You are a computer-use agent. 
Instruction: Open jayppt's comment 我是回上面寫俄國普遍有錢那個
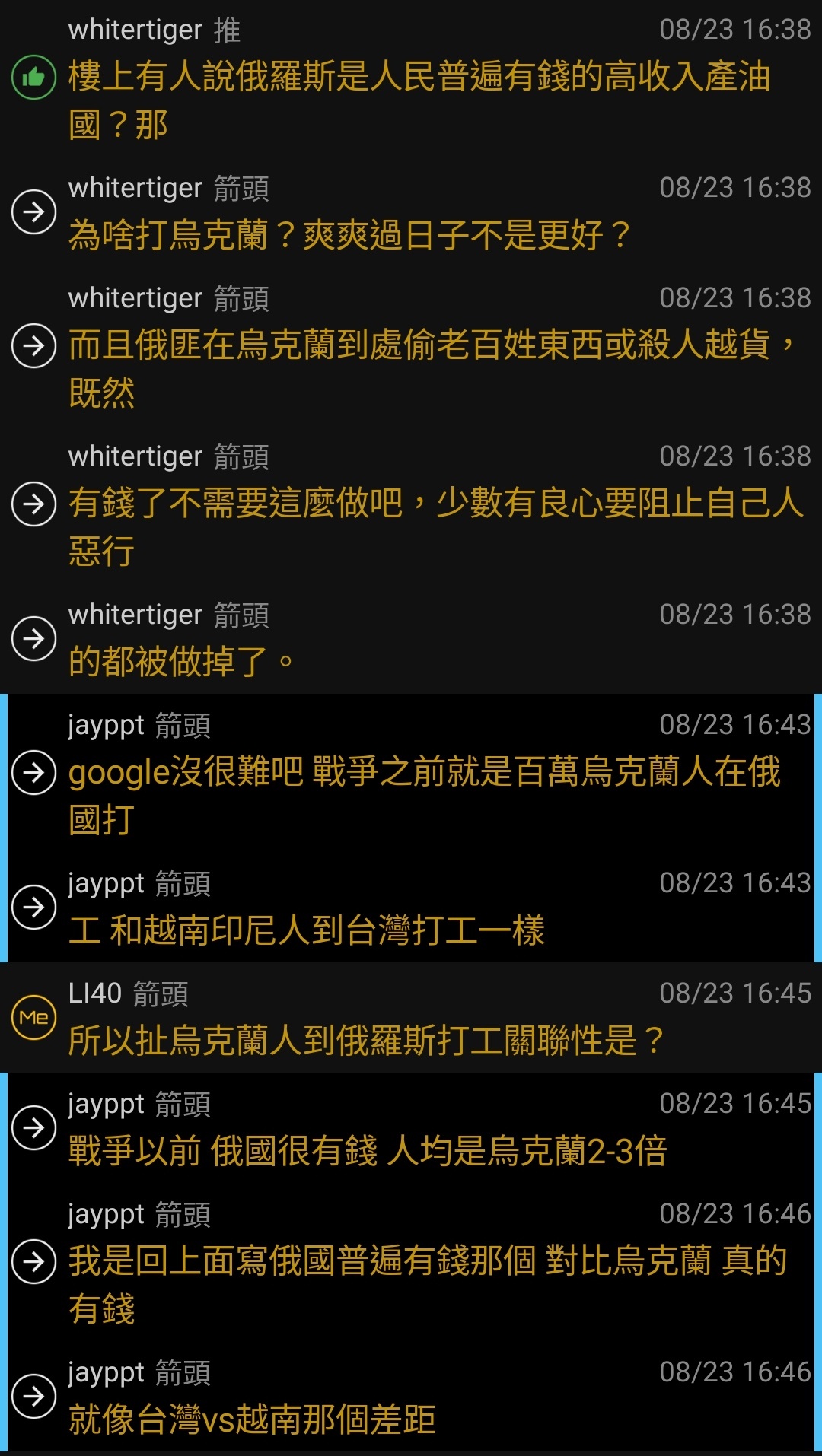click(x=411, y=1262)
